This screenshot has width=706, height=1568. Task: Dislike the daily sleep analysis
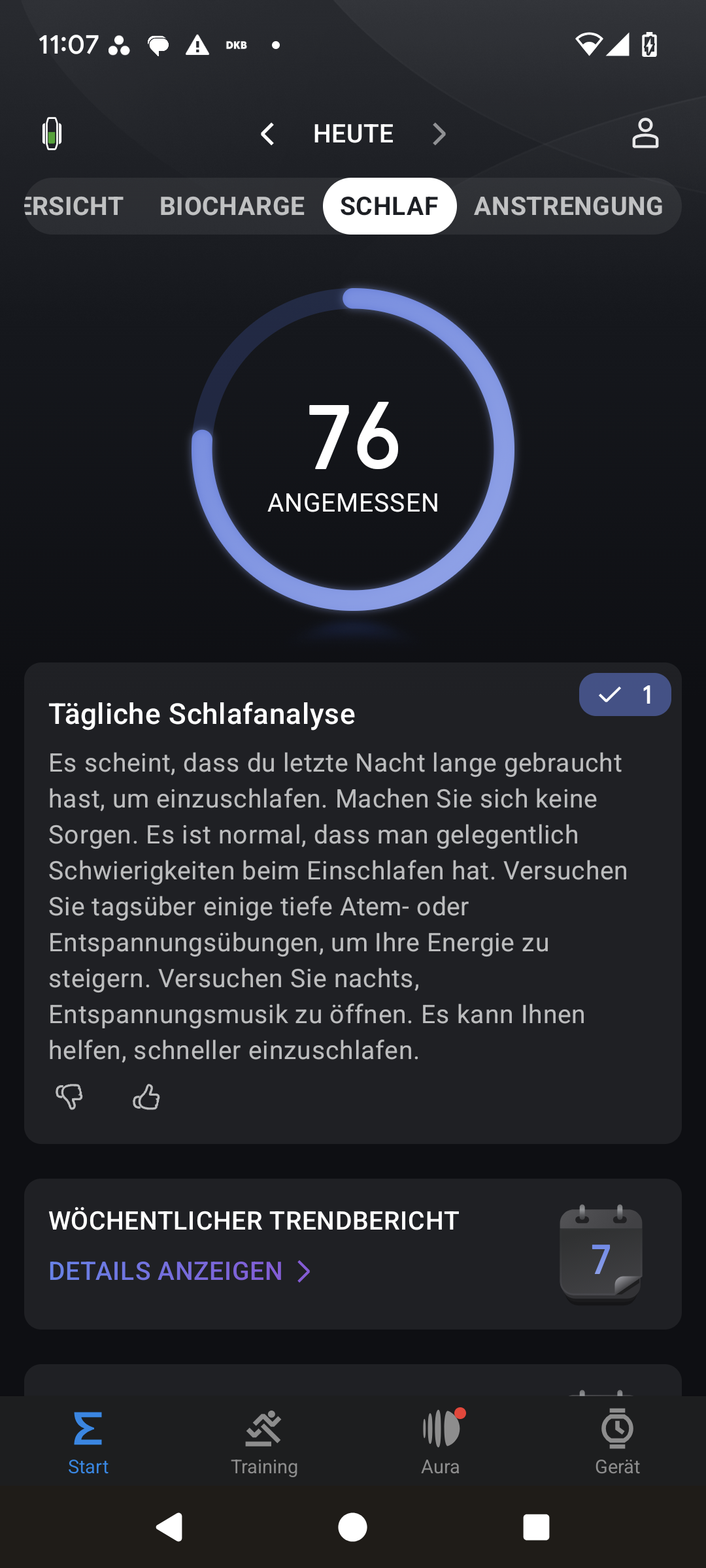pyautogui.click(x=69, y=1096)
